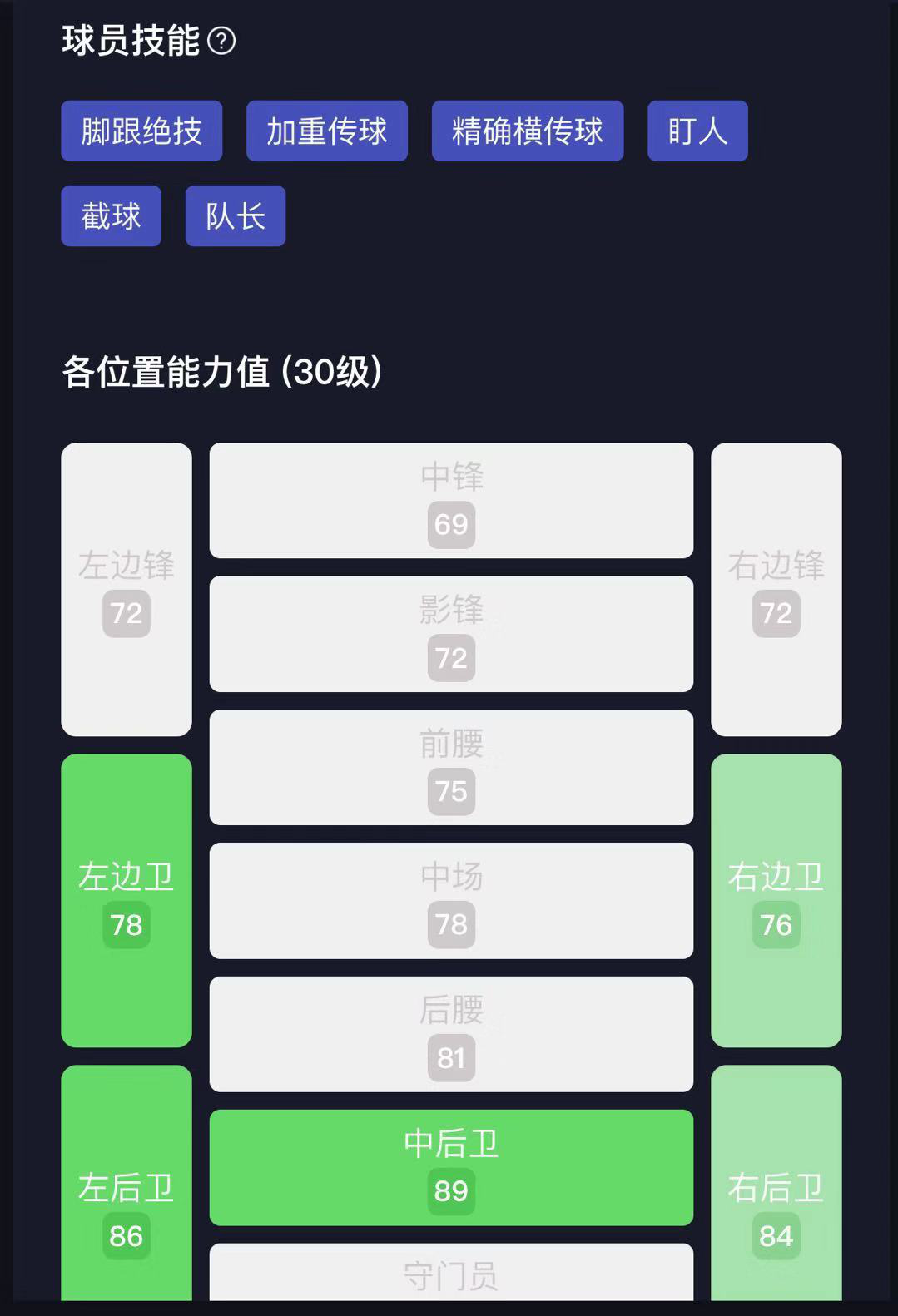
Task: Select the 截球 skill chip
Action: tap(111, 216)
